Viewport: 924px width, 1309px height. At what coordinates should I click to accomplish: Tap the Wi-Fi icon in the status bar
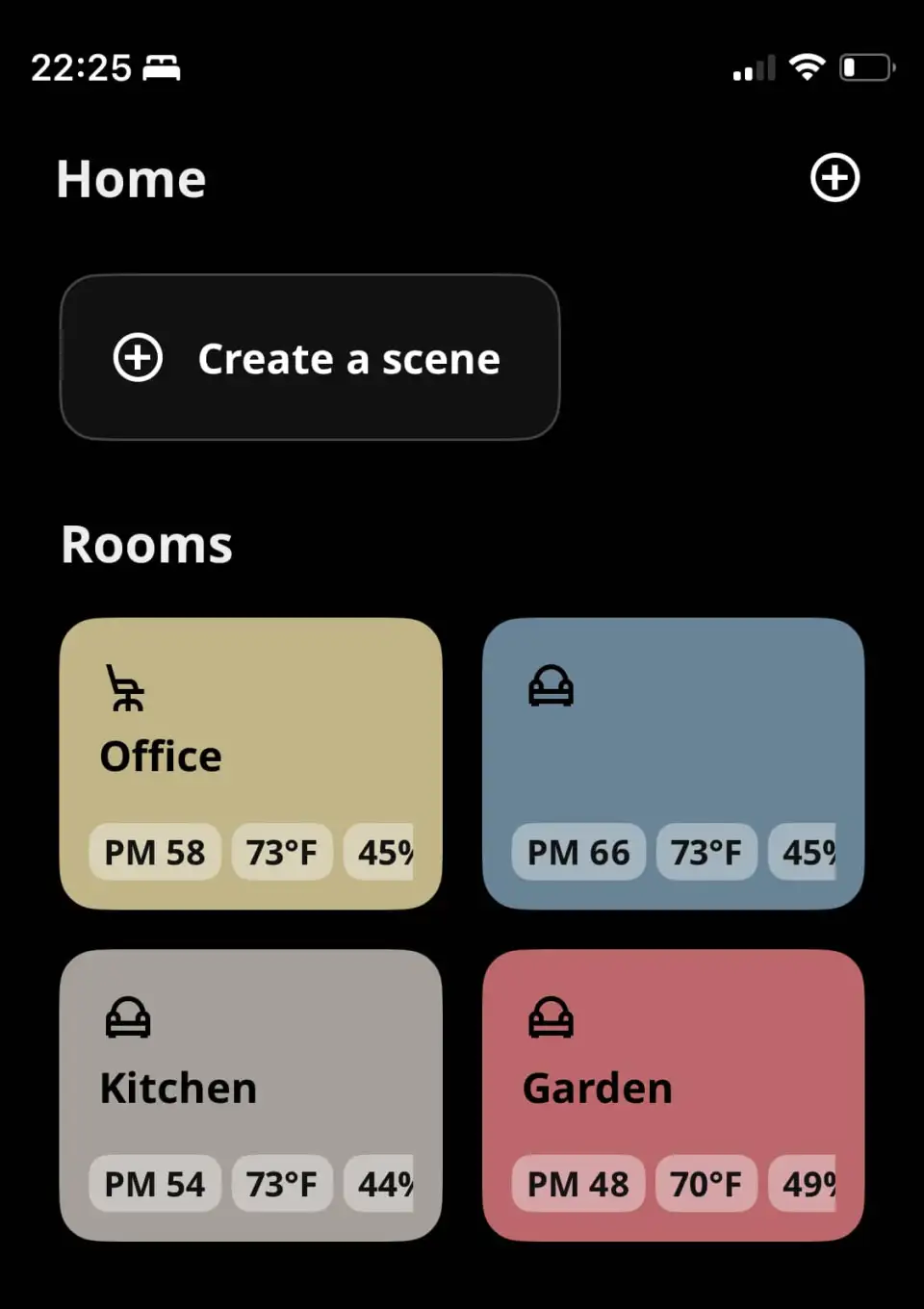807,65
